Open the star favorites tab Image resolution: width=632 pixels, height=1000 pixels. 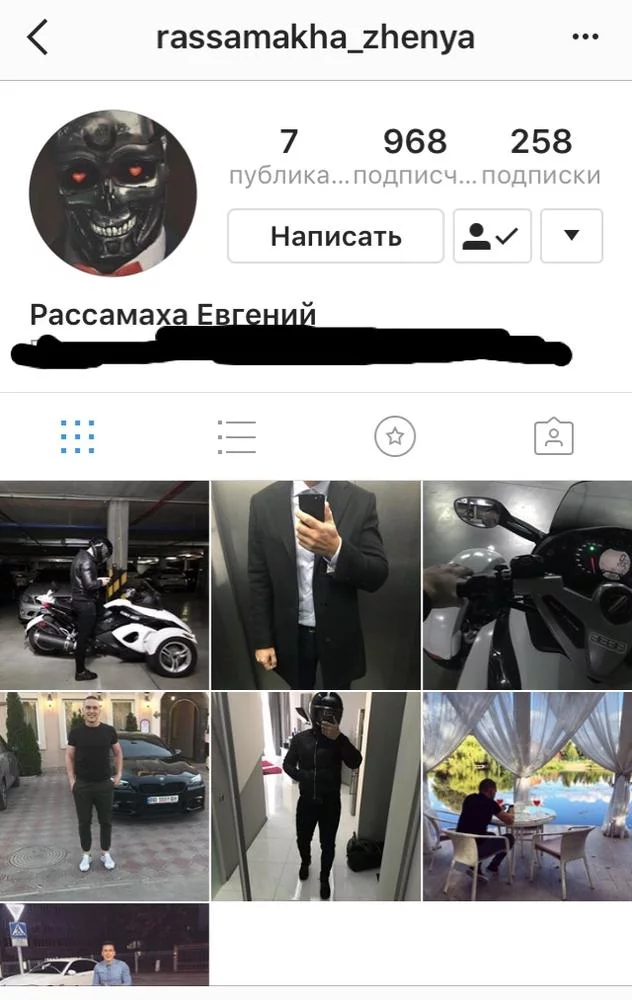point(395,437)
